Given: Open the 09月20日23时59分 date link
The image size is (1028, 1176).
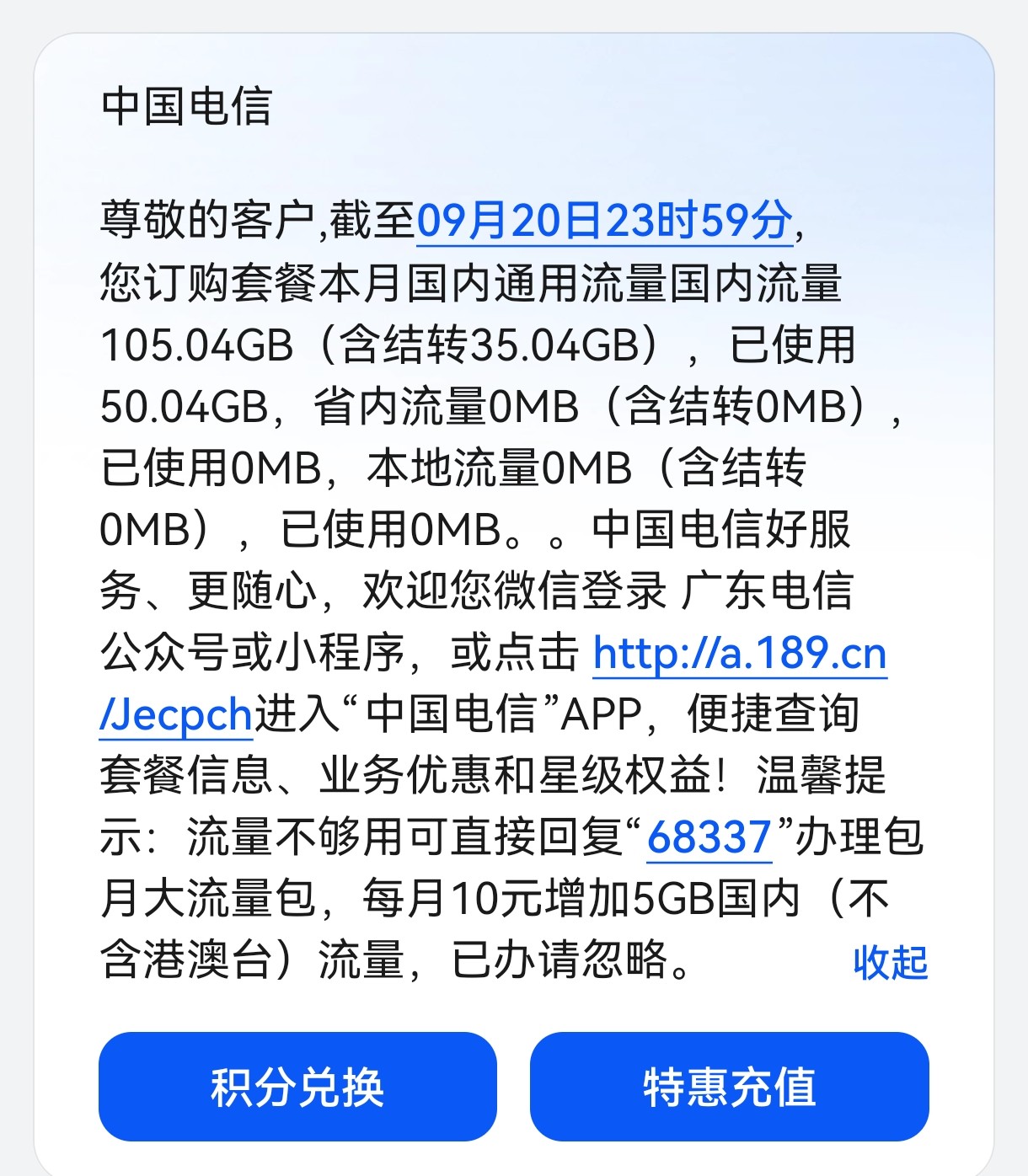Looking at the screenshot, I should pyautogui.click(x=604, y=221).
